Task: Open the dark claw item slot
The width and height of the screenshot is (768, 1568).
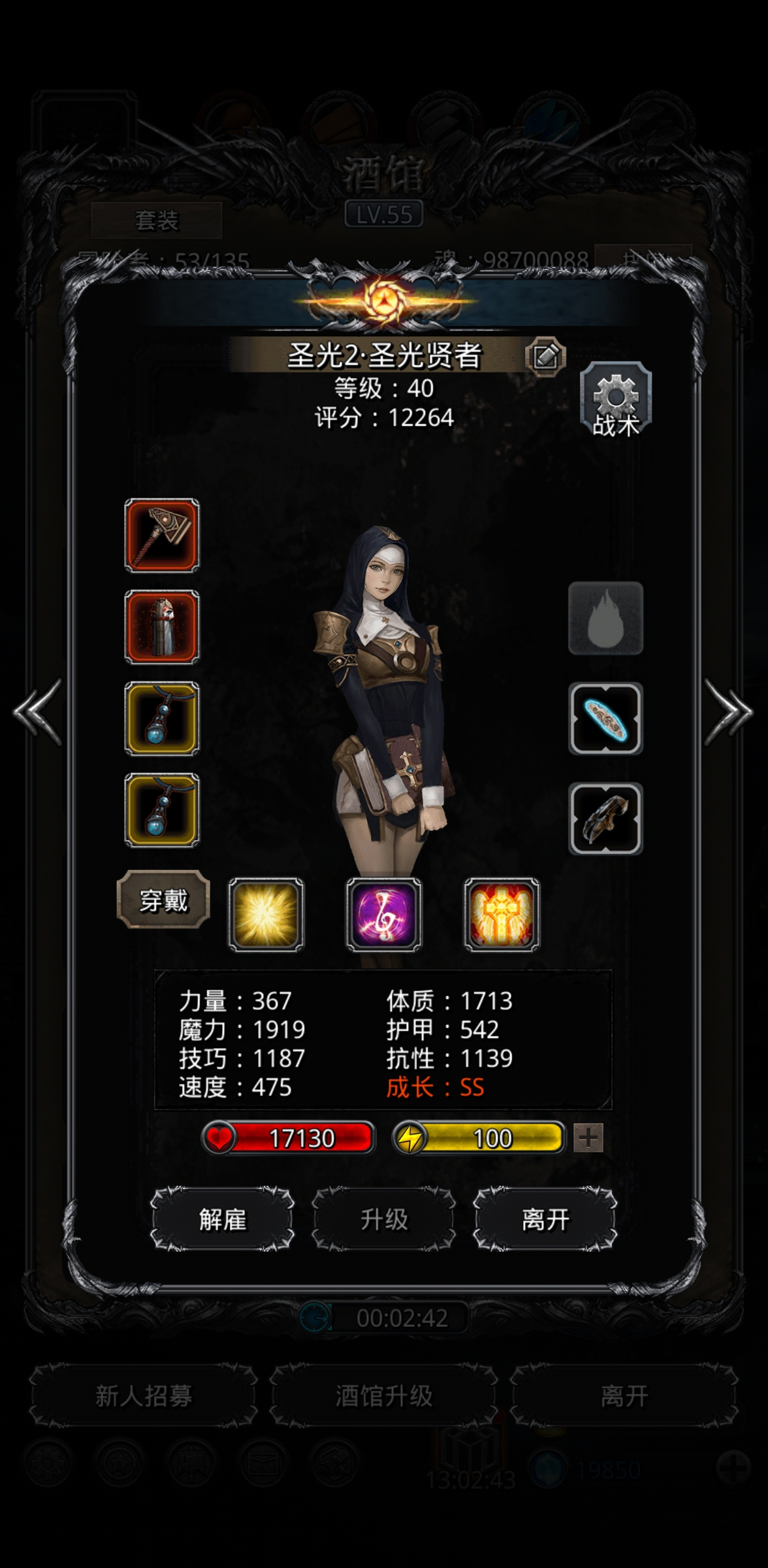Action: tap(605, 819)
